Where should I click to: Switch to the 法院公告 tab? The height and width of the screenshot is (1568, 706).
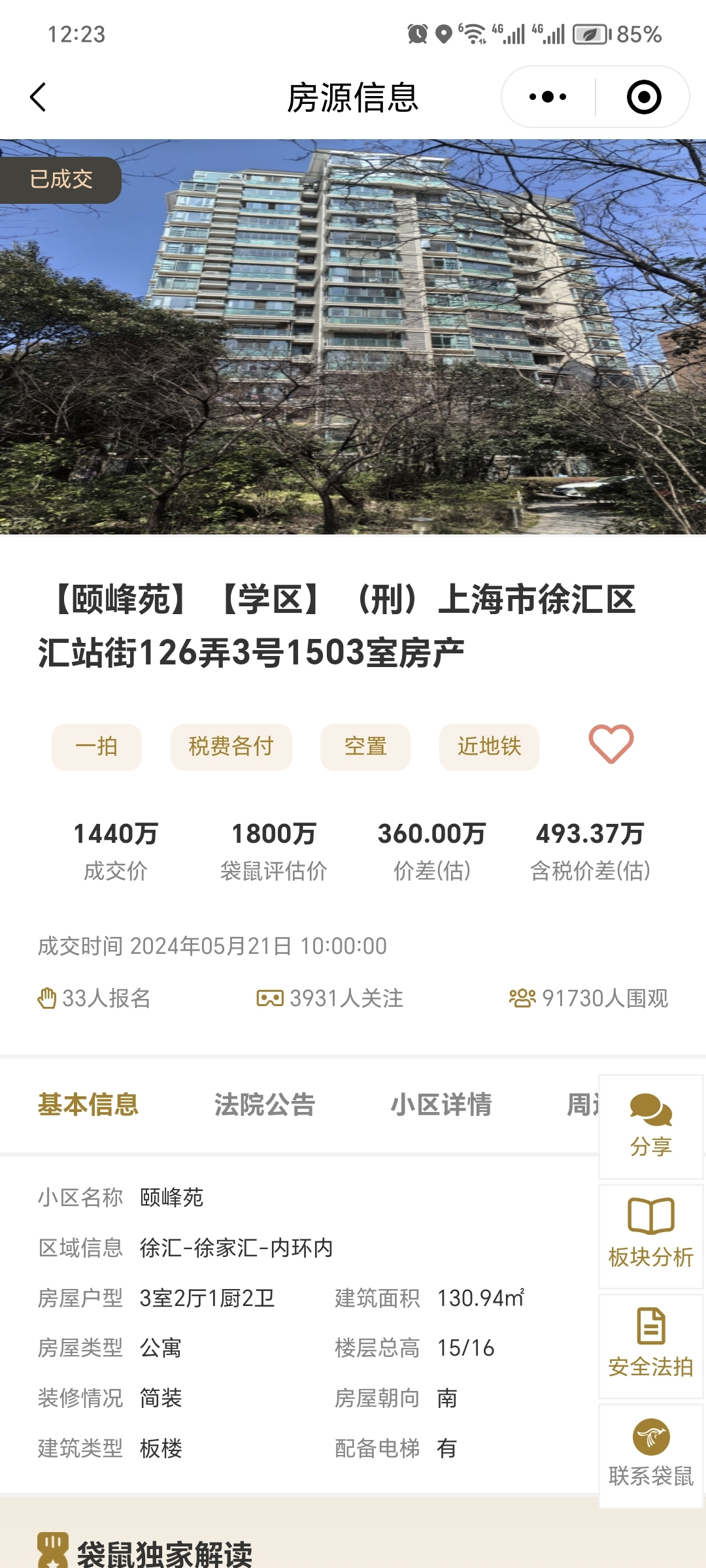(264, 1105)
